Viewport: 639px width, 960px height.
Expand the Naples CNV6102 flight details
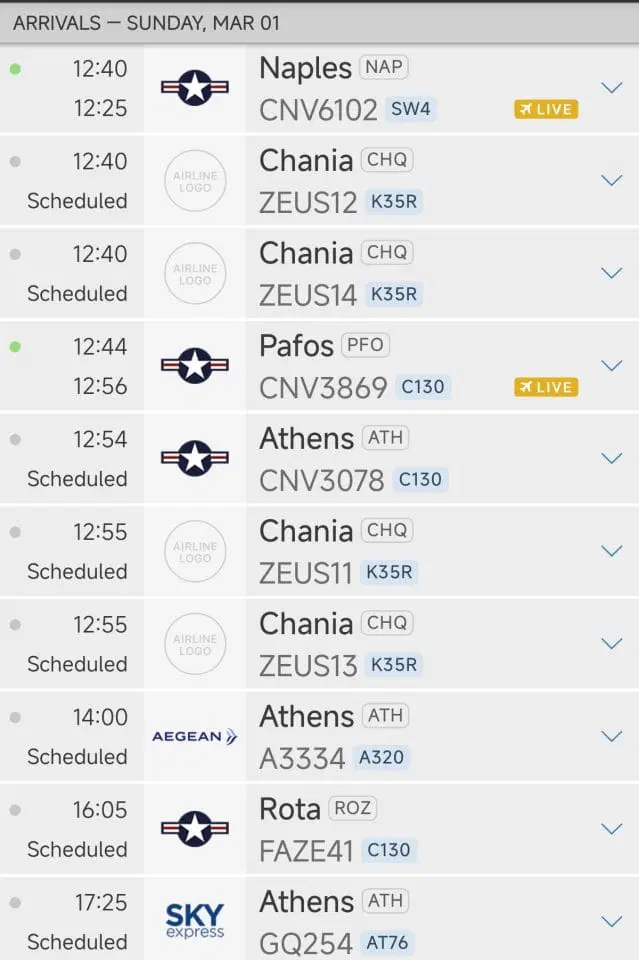[x=611, y=88]
